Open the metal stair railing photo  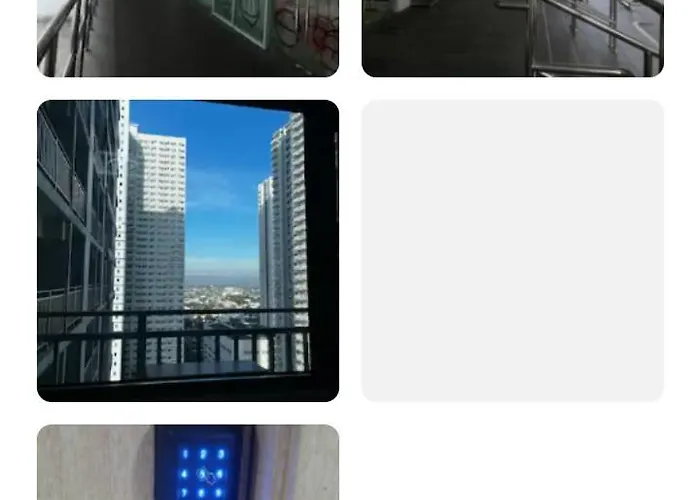512,38
